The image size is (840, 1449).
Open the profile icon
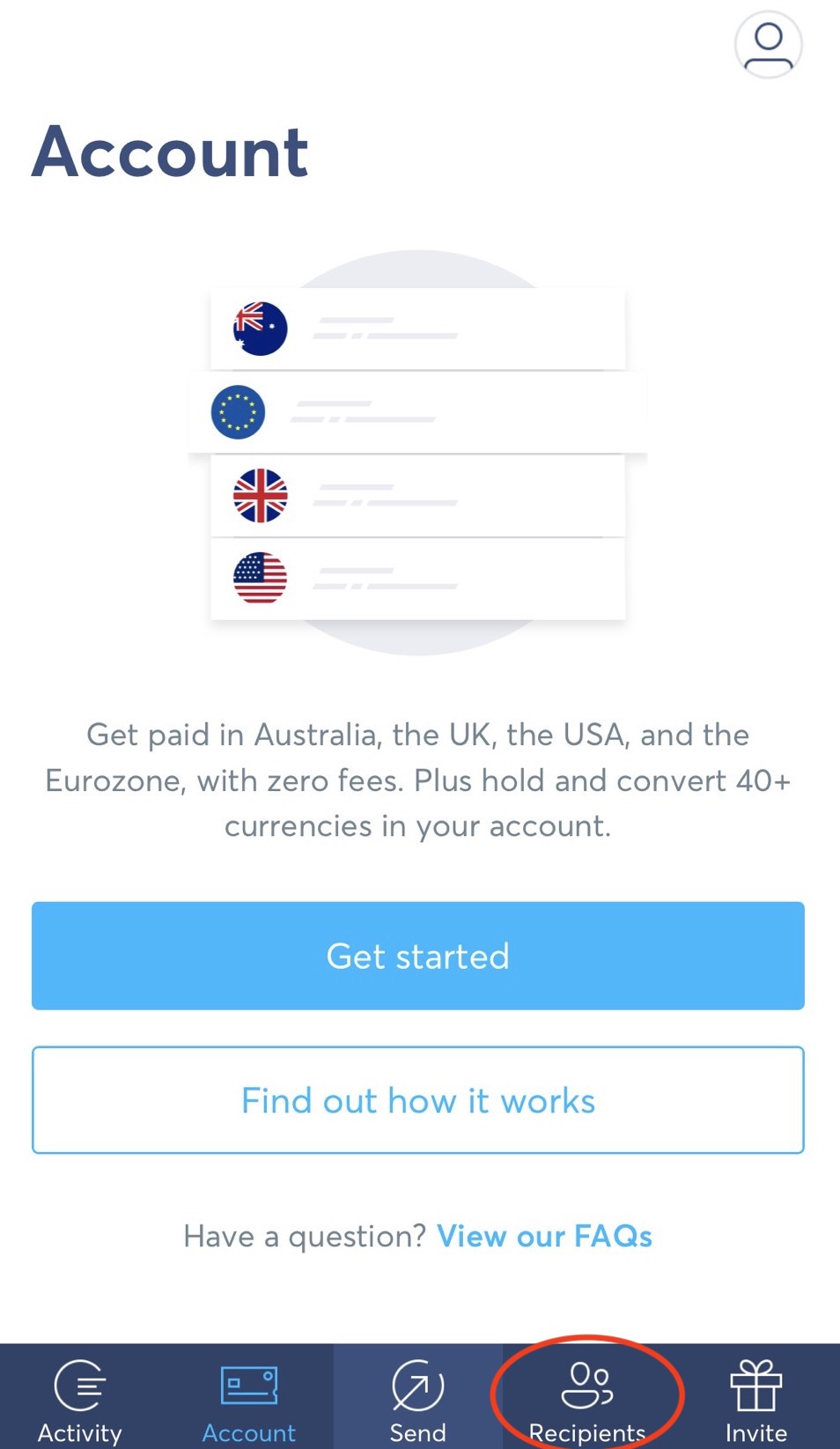pos(768,45)
